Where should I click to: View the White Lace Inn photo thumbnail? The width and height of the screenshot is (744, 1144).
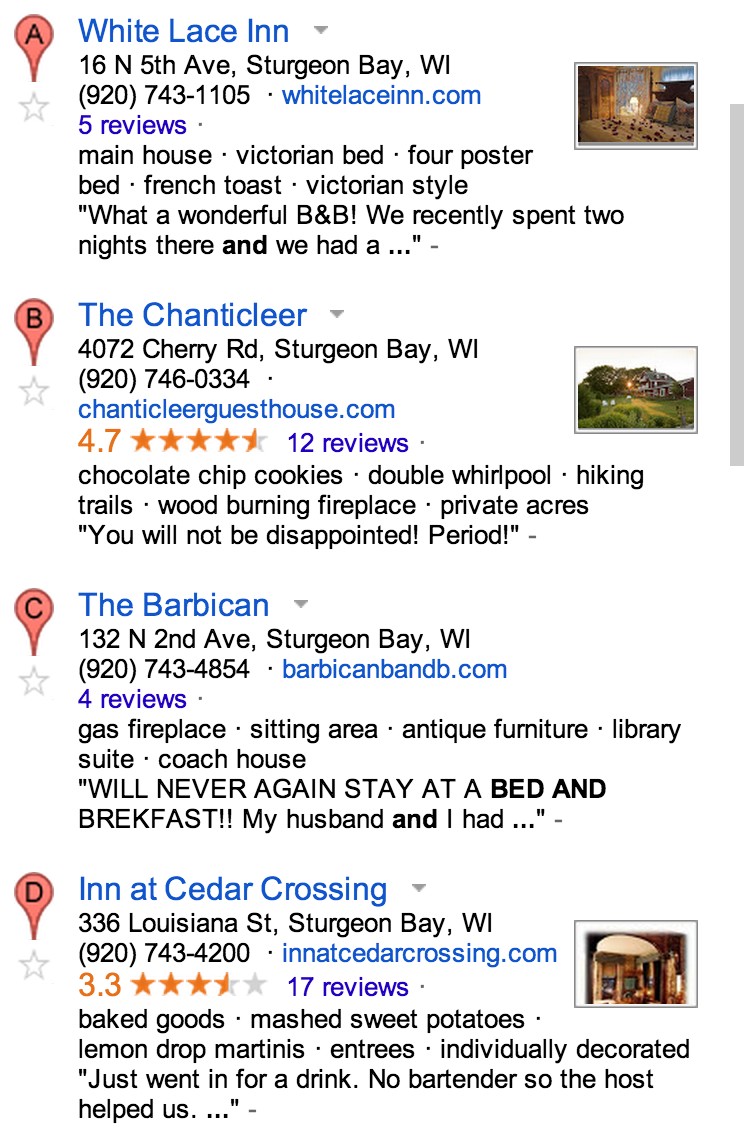point(636,106)
